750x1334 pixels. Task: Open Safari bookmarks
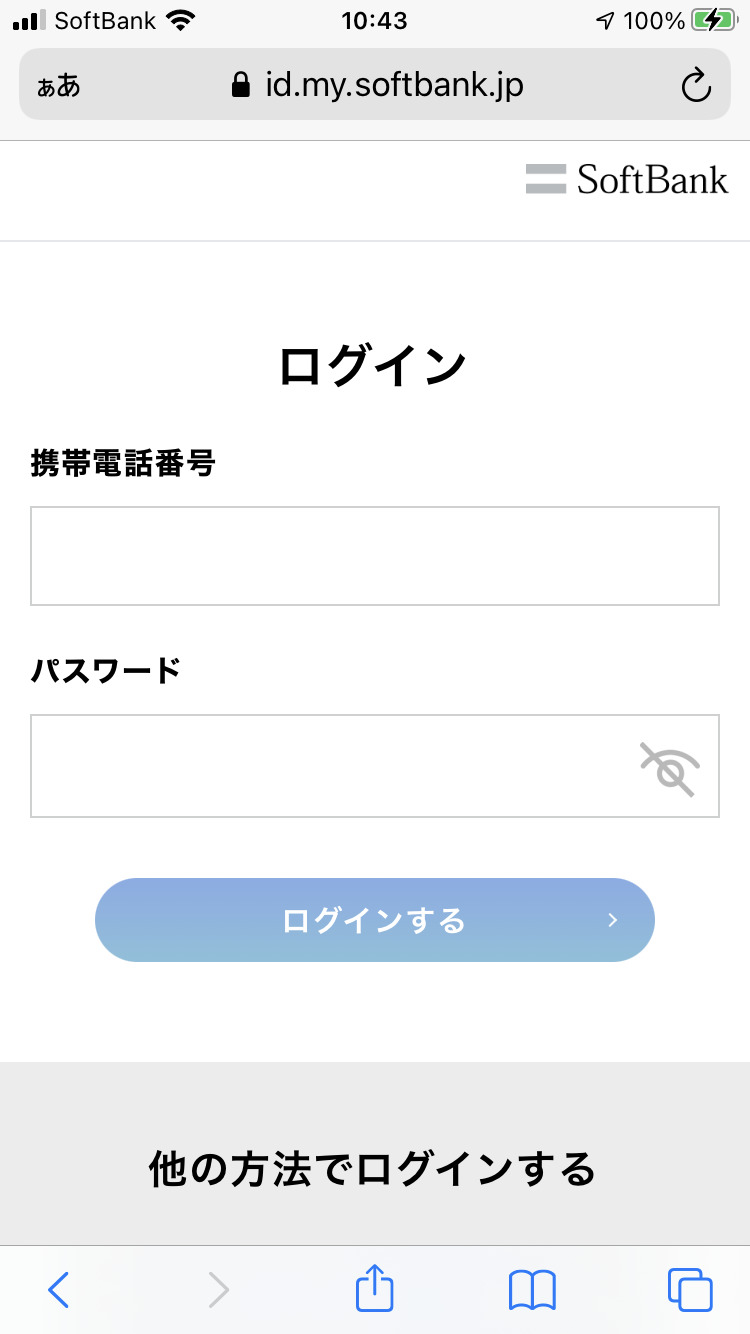click(x=532, y=1290)
